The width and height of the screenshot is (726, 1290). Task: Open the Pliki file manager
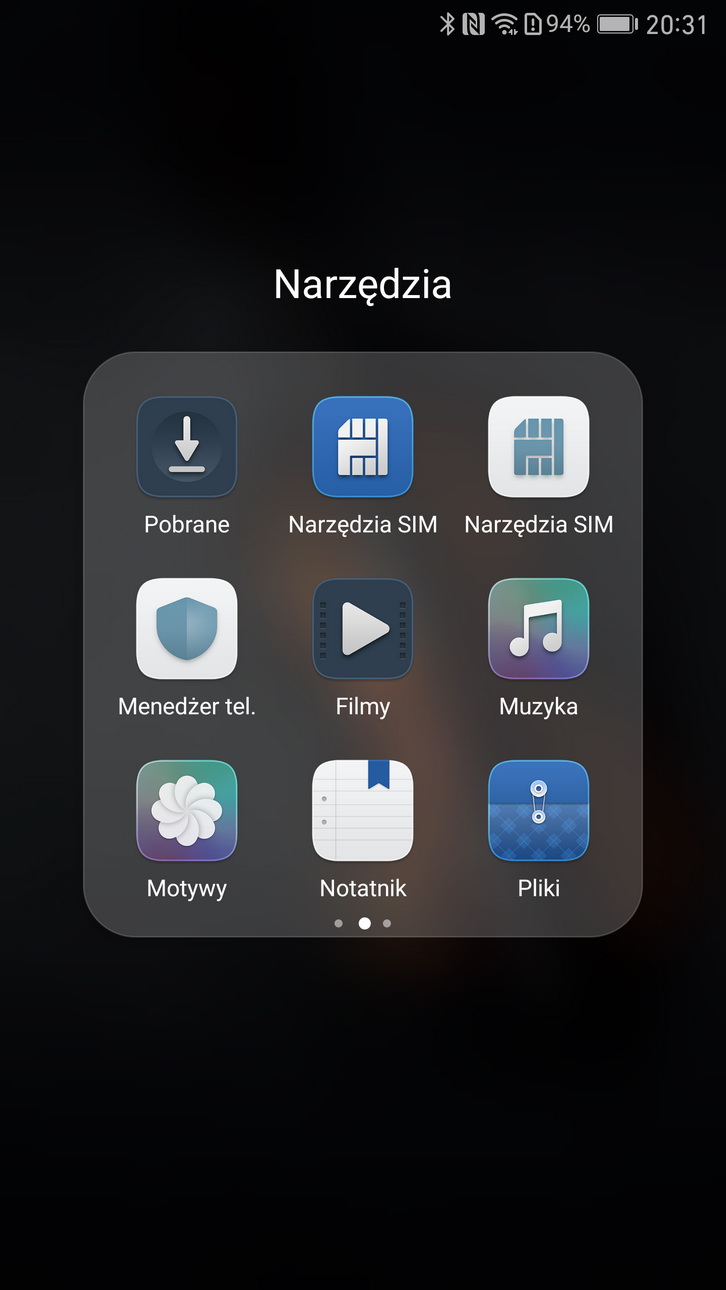[539, 811]
